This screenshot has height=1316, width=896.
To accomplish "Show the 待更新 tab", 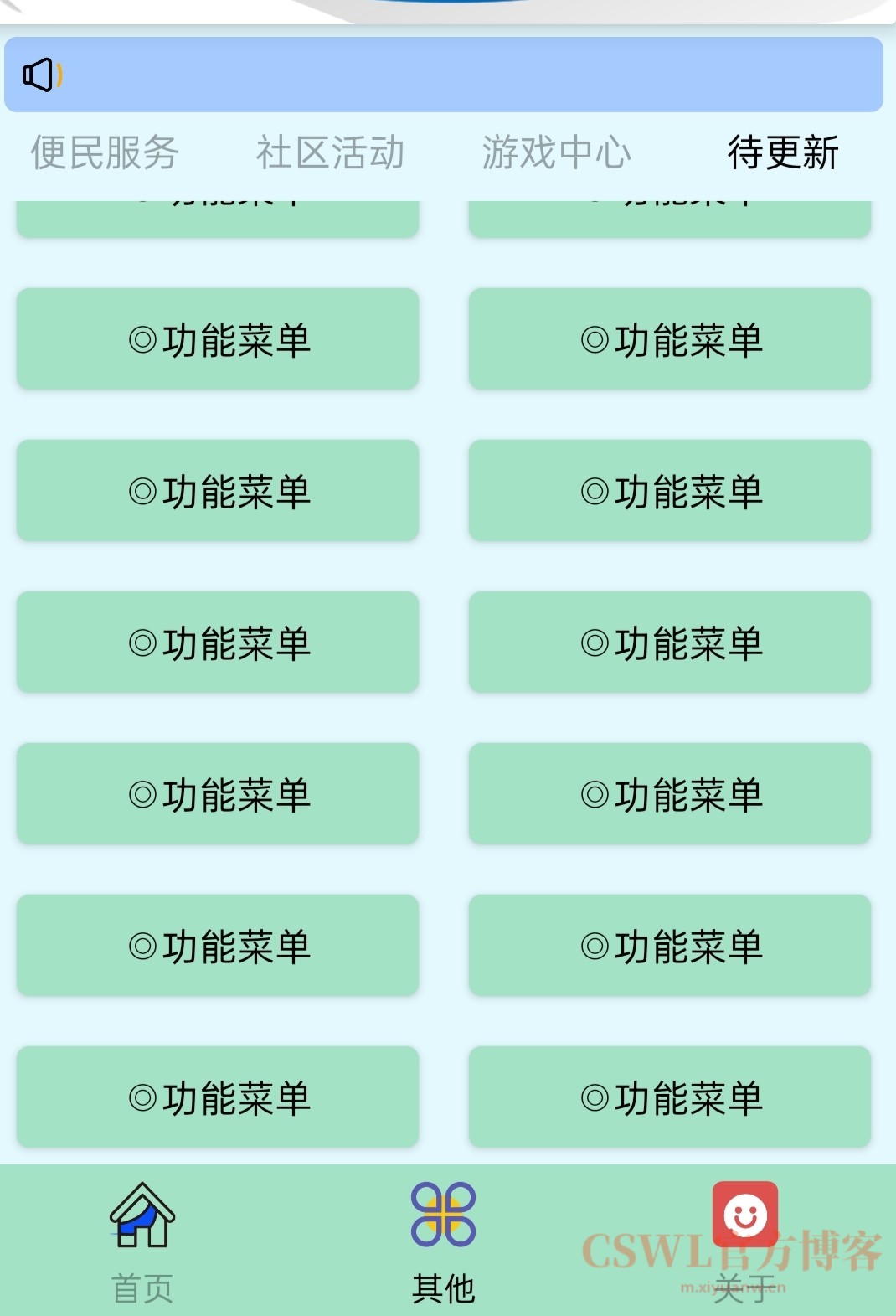I will [x=782, y=153].
